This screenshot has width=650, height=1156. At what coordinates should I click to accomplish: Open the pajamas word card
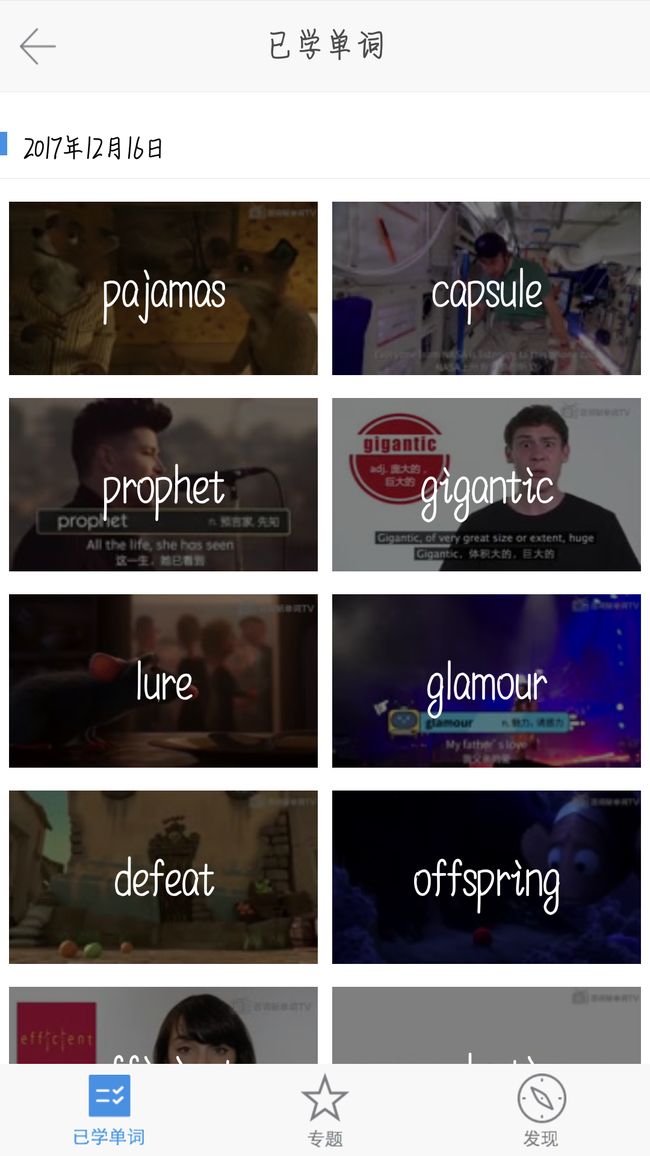click(x=164, y=288)
